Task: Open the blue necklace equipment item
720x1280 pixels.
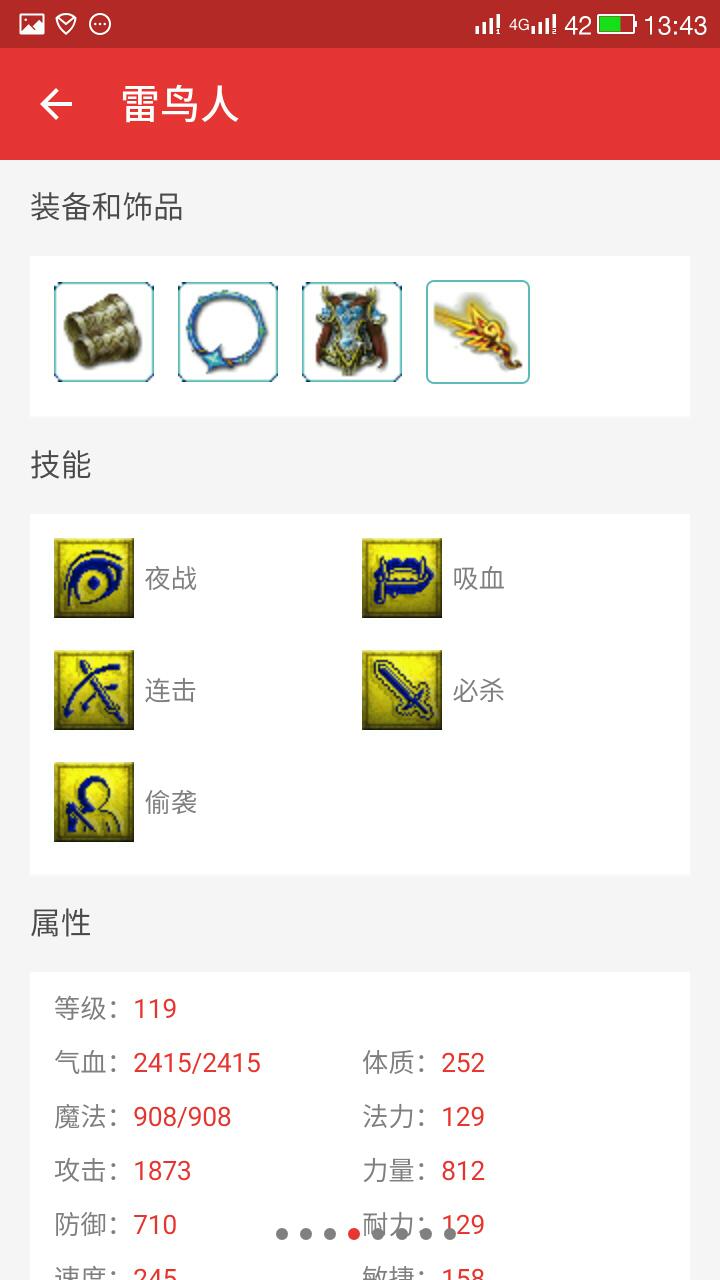Action: click(228, 332)
